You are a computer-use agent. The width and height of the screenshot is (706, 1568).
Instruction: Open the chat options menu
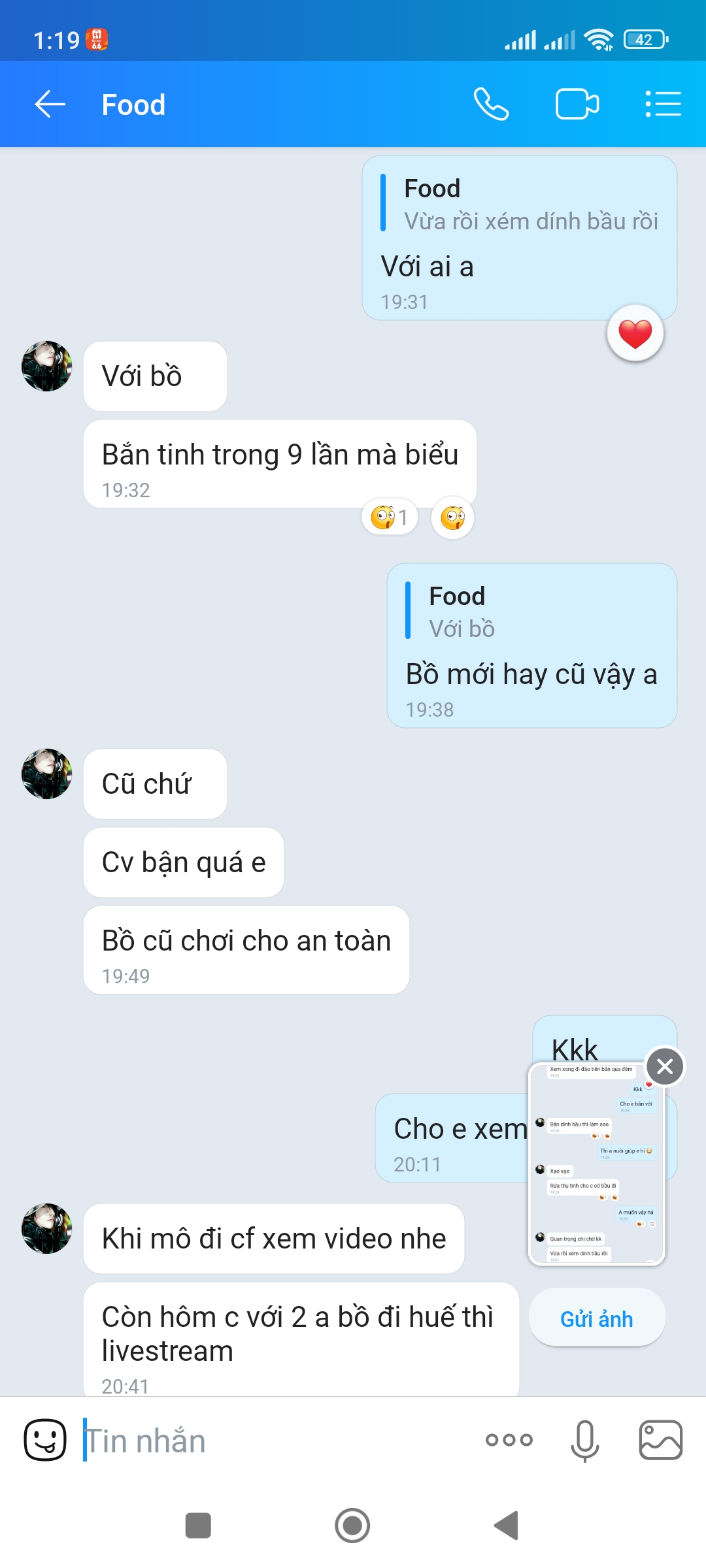(663, 105)
